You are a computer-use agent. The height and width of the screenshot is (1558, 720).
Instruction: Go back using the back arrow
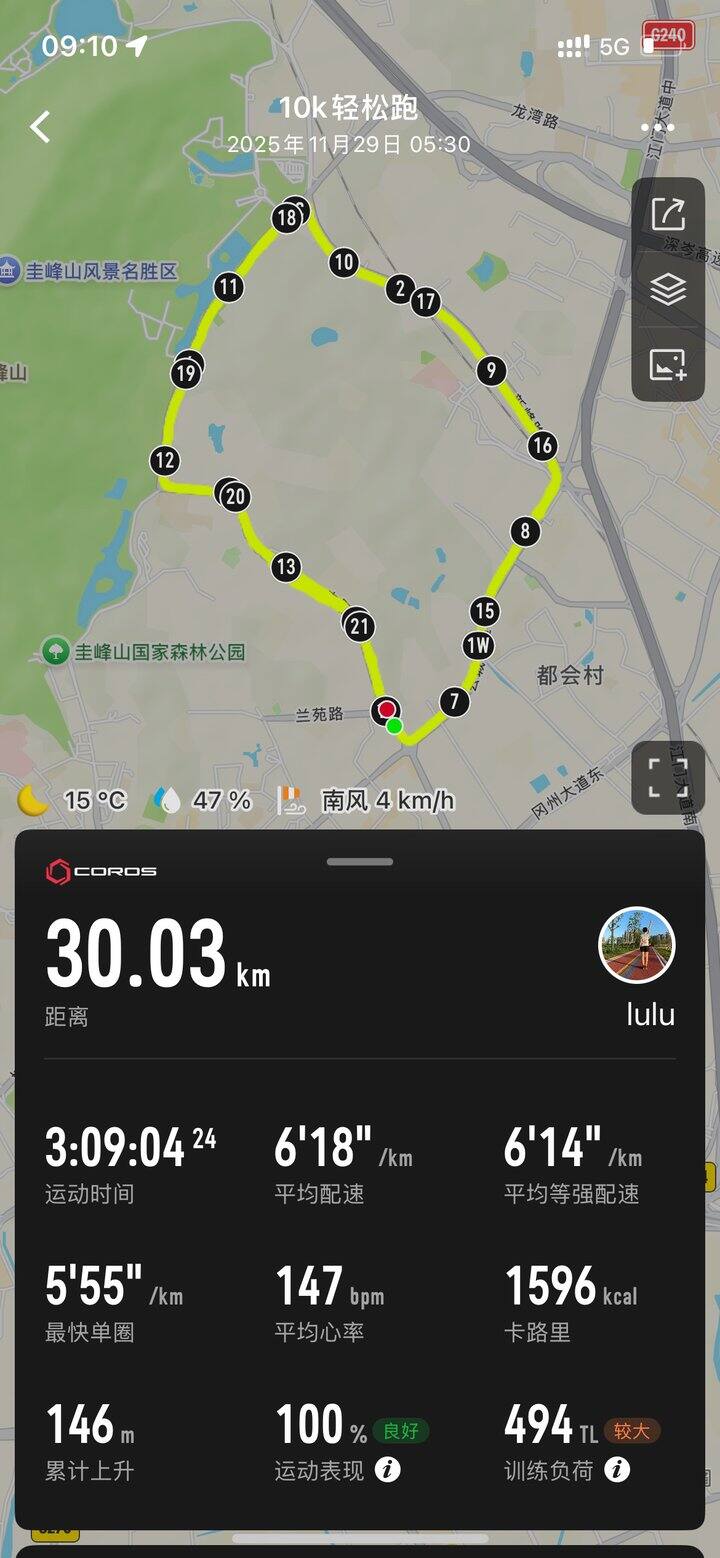[x=40, y=128]
